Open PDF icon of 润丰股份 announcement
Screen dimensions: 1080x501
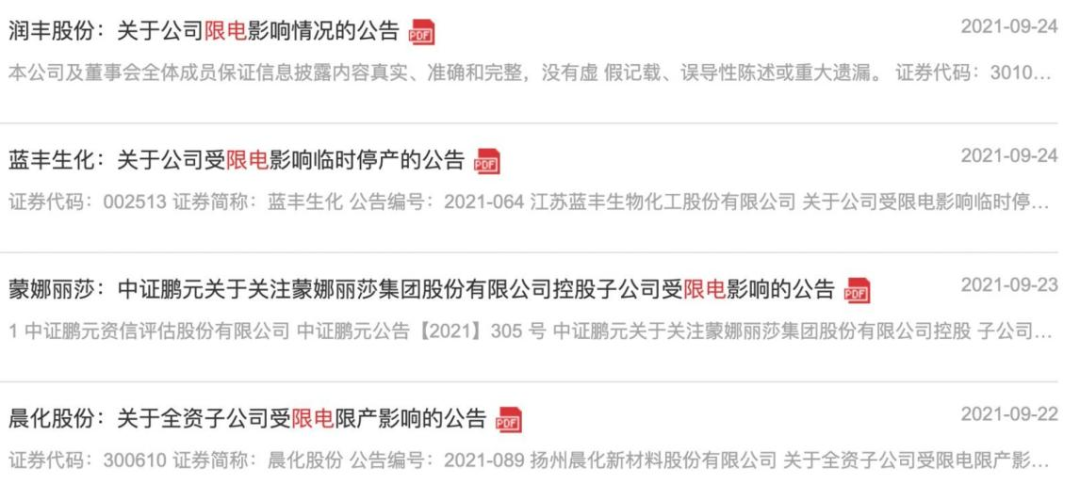click(x=422, y=33)
